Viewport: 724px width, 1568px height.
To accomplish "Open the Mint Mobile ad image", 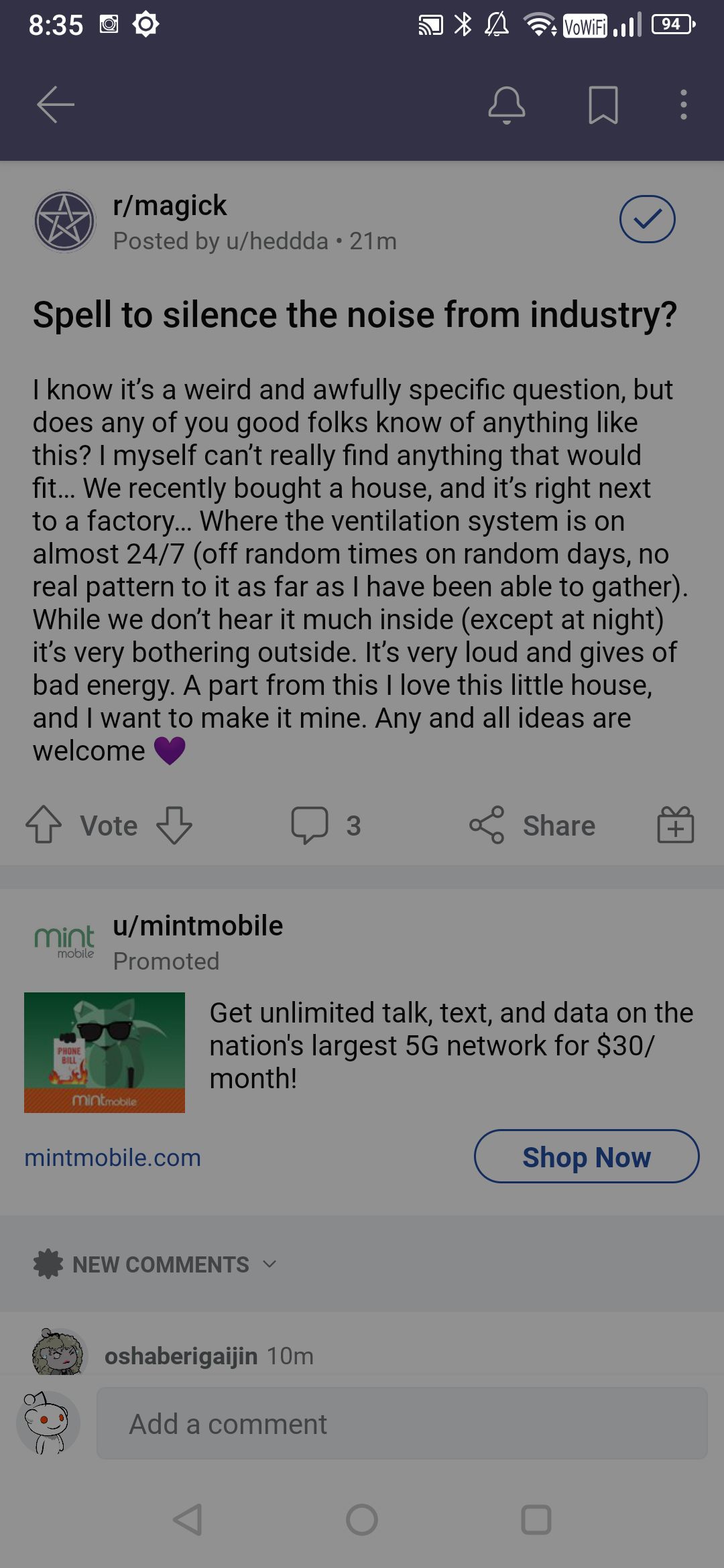I will point(105,1053).
